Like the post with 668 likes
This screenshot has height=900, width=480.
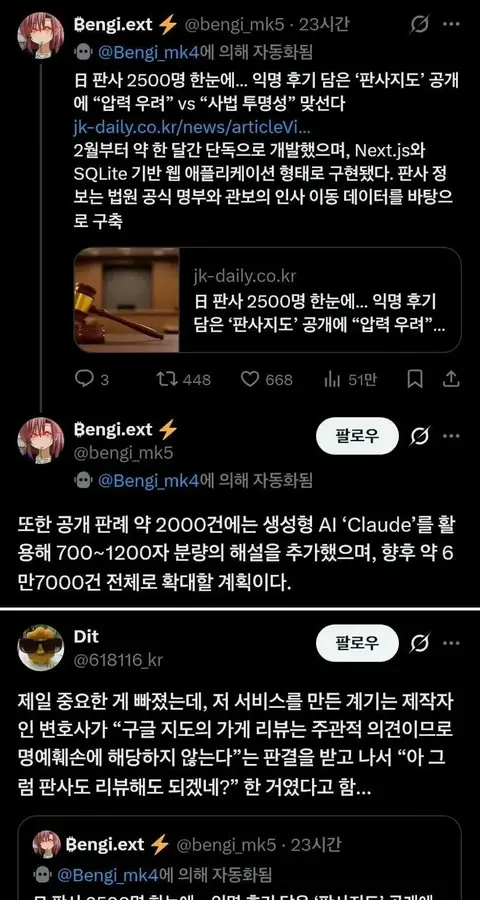[x=266, y=379]
